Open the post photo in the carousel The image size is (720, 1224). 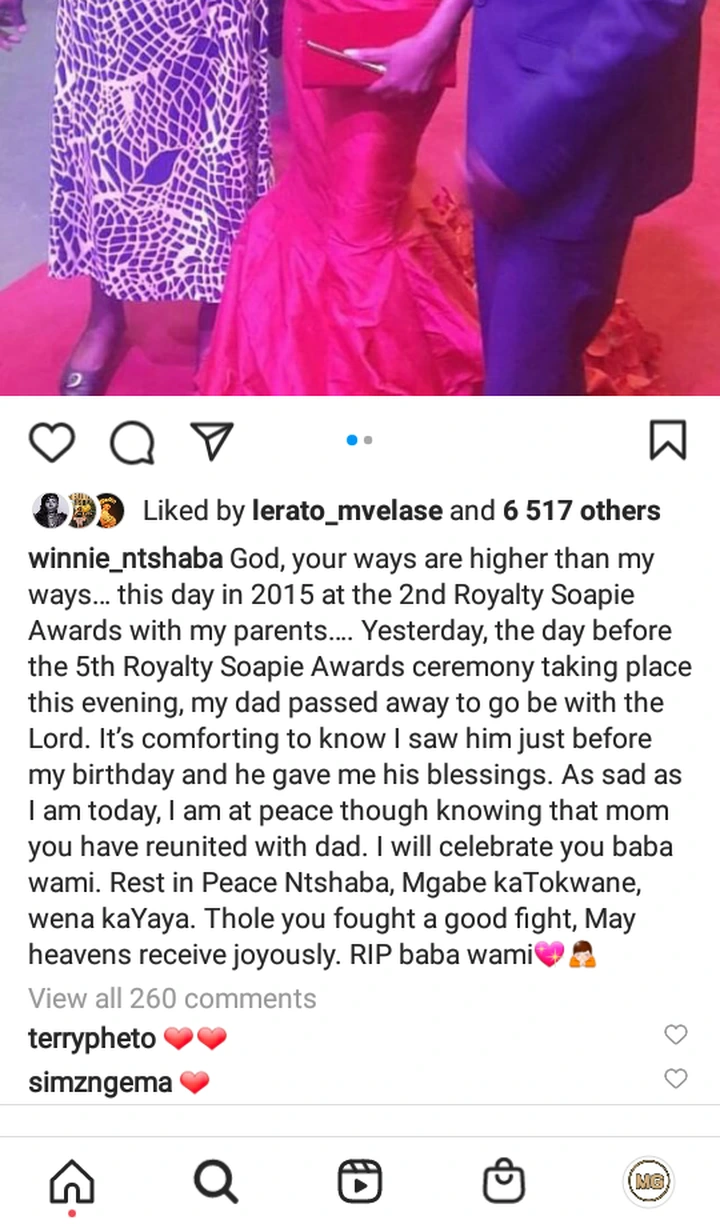coord(360,198)
